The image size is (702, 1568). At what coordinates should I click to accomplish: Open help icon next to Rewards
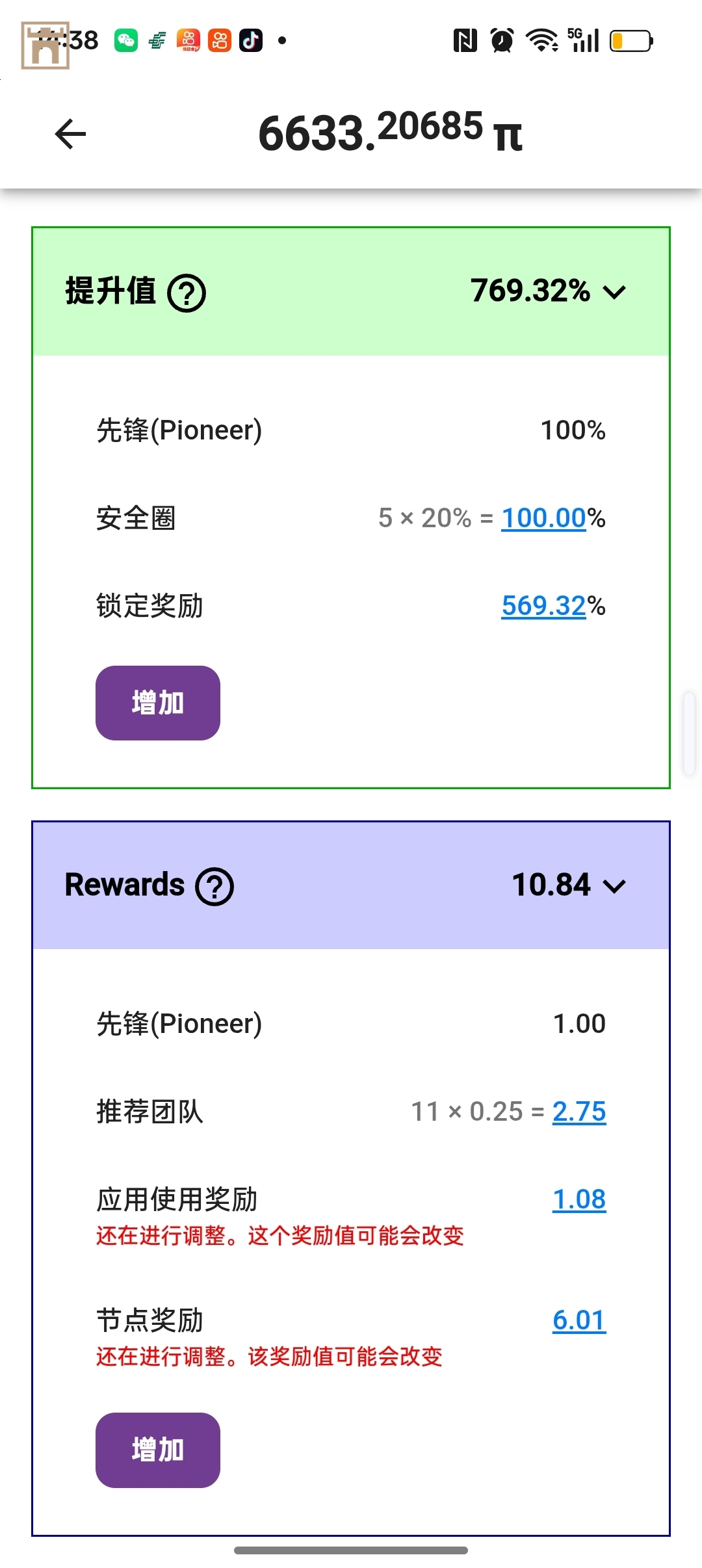pyautogui.click(x=214, y=887)
